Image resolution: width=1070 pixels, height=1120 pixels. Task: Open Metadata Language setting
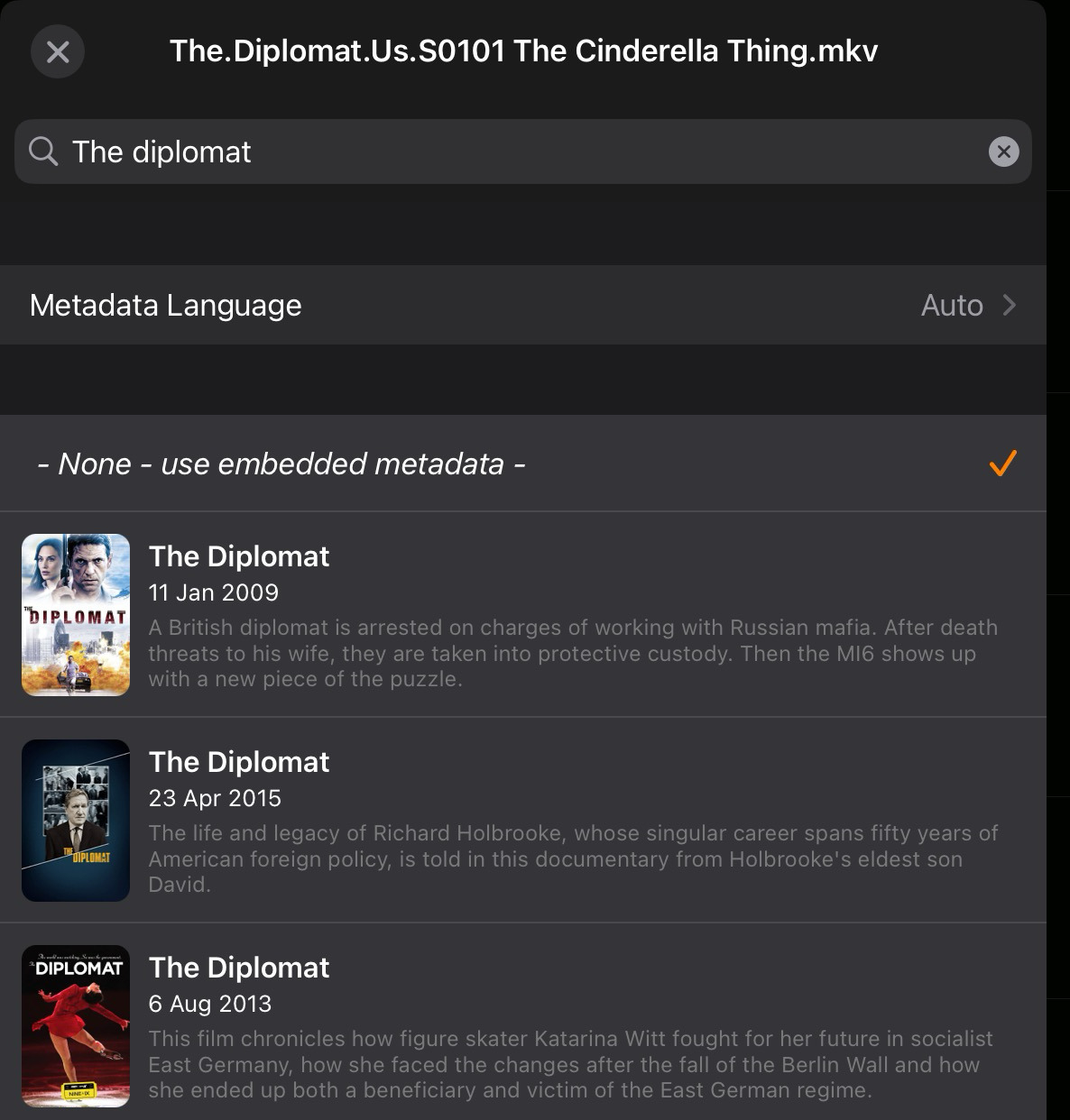pyautogui.click(x=523, y=305)
